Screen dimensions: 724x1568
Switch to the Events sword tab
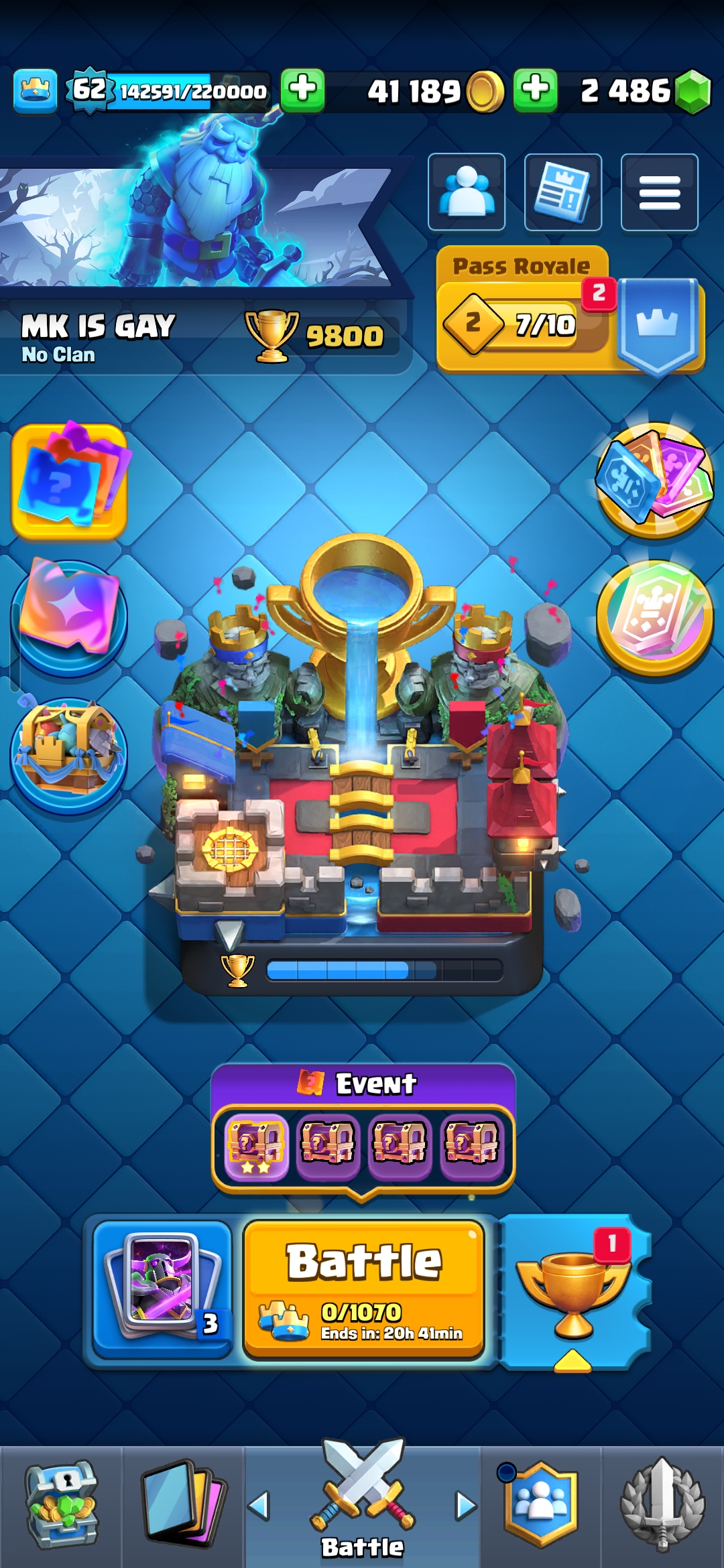(x=662, y=1505)
